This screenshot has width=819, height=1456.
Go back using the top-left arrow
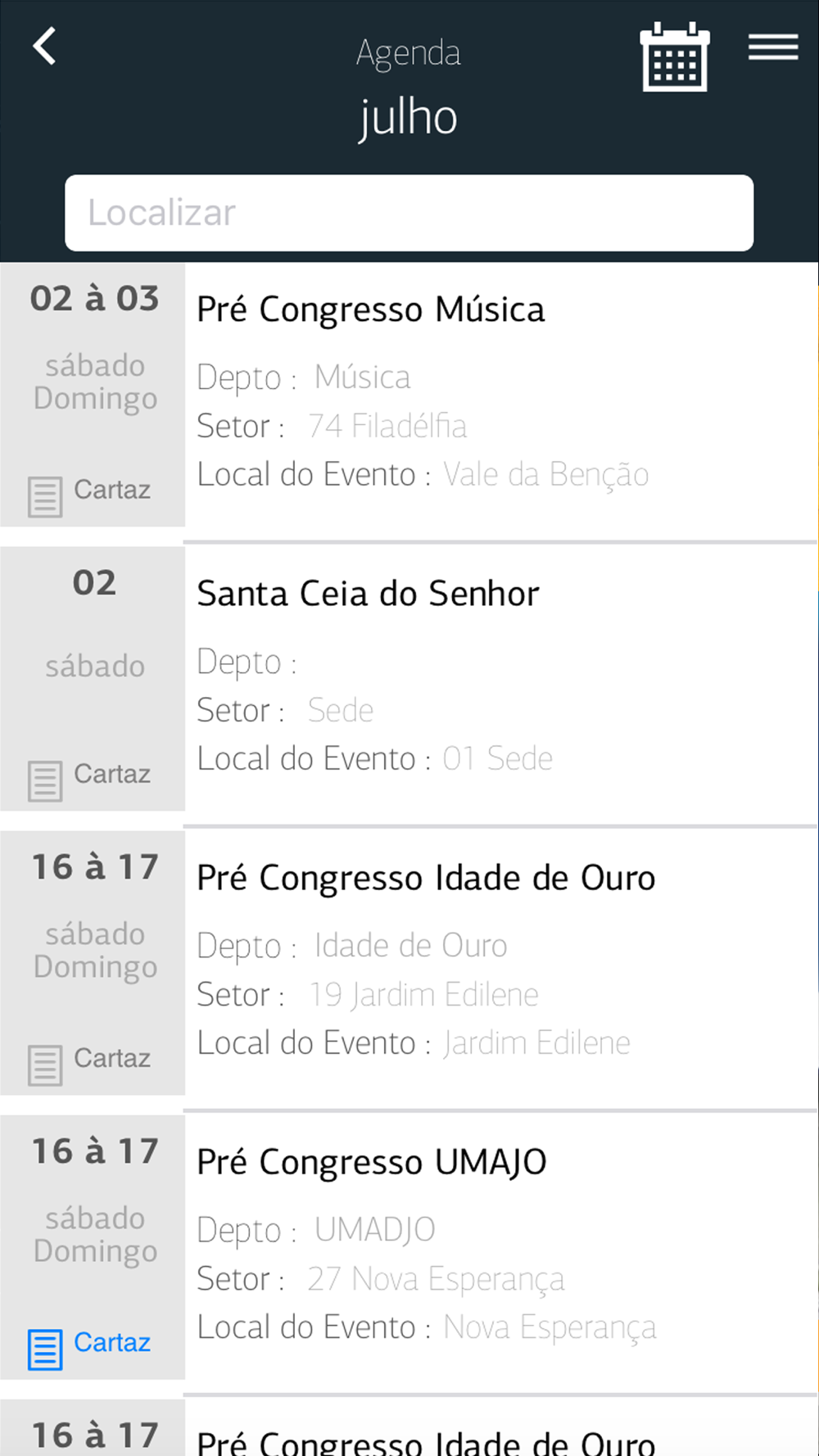click(x=44, y=46)
